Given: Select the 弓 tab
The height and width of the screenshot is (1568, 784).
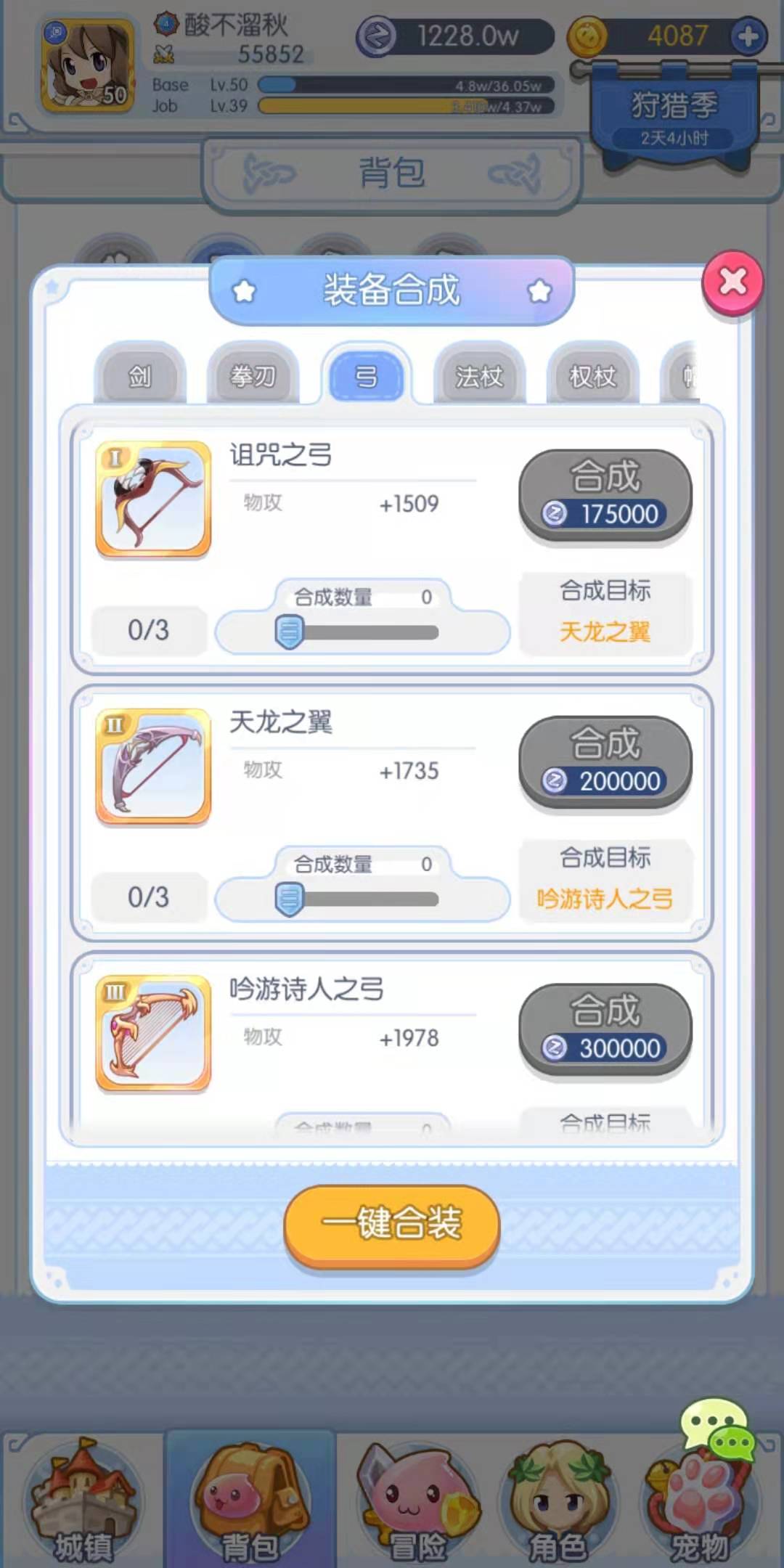Looking at the screenshot, I should tap(366, 376).
